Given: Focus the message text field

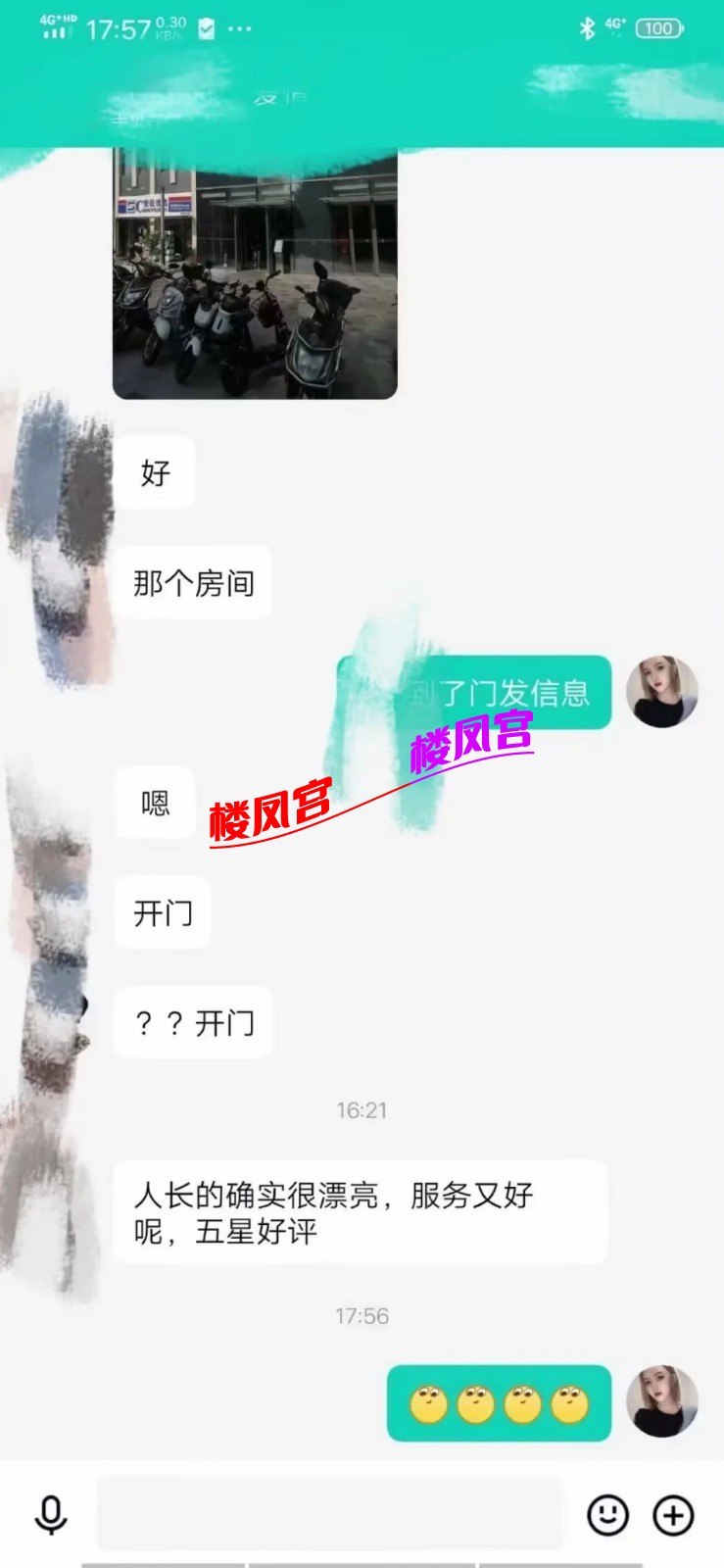Looking at the screenshot, I should coord(329,1515).
